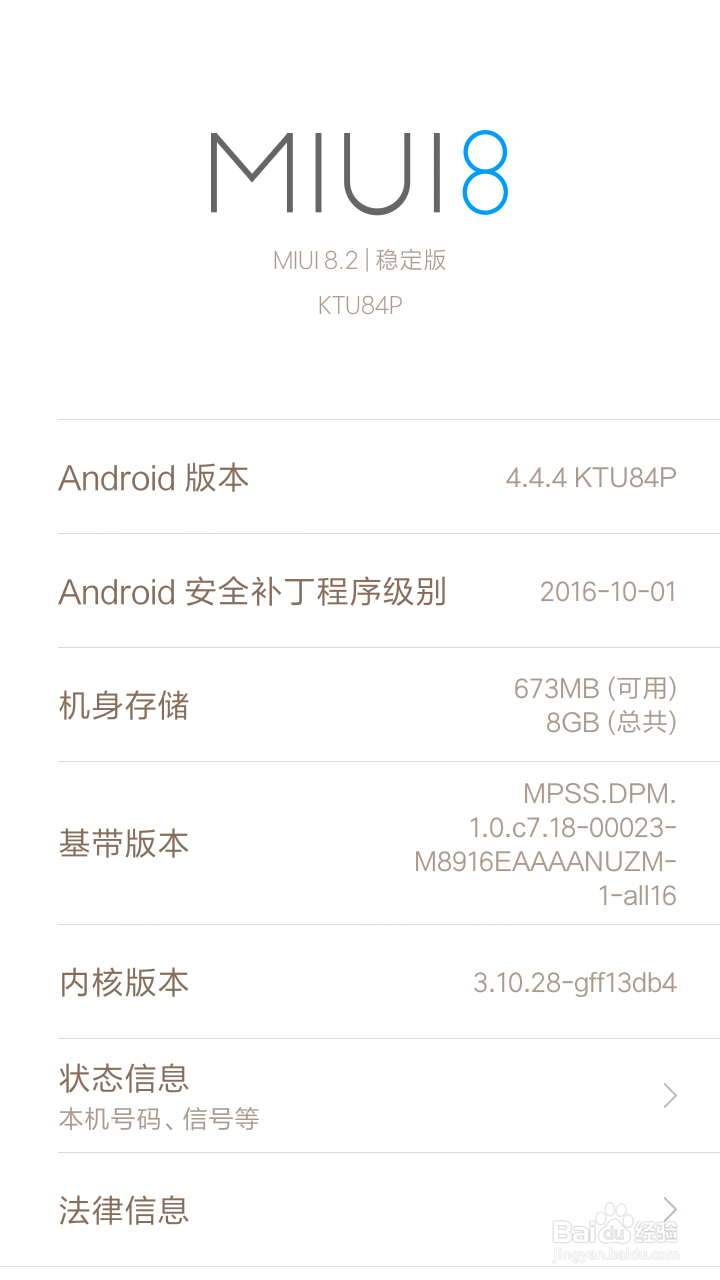720x1280 pixels.
Task: Tap the KTU84P build label under MIUI logo
Action: pos(360,305)
